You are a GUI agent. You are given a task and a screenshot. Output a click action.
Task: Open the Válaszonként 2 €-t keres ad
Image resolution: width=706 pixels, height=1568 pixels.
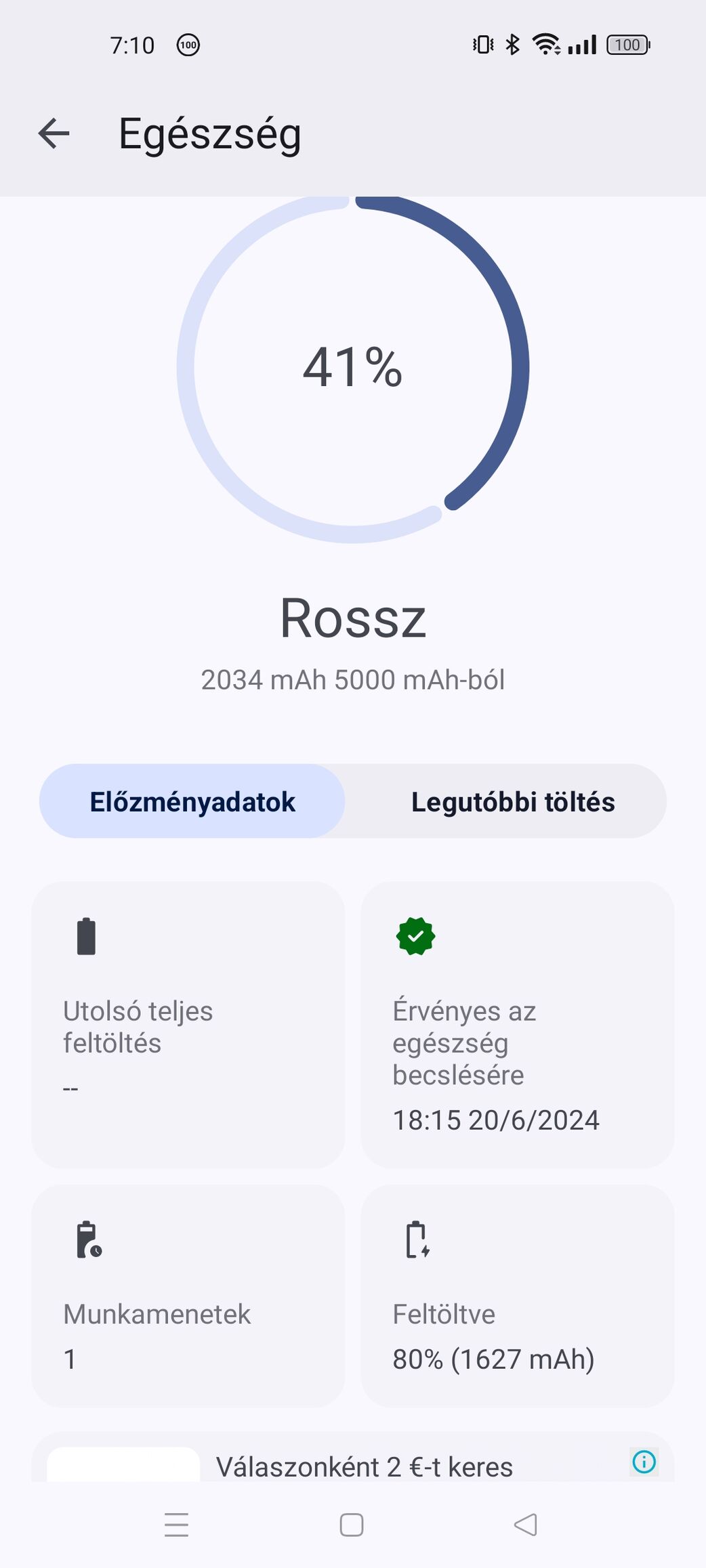[365, 1467]
